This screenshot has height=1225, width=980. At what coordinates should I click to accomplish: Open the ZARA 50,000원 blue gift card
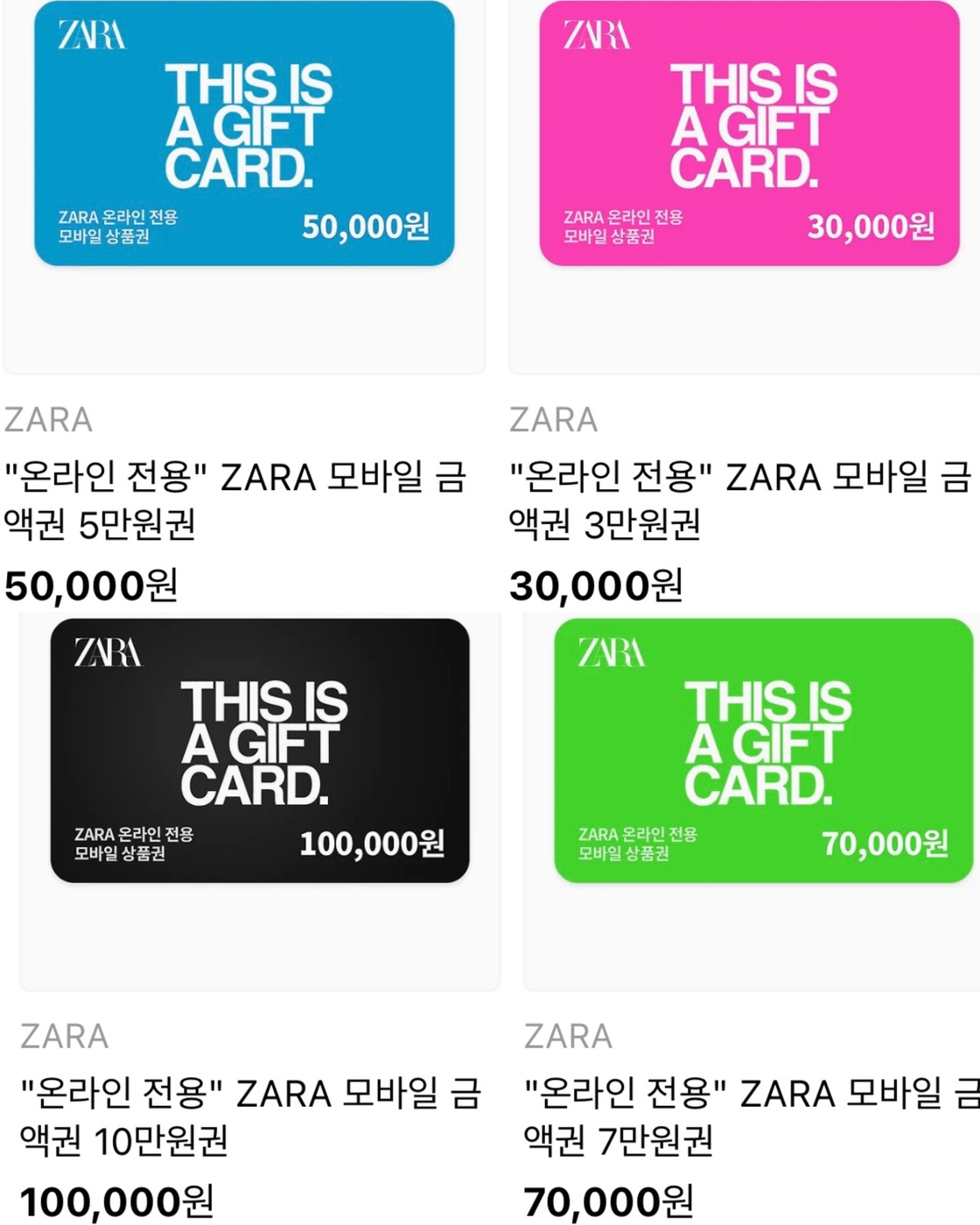(x=244, y=134)
